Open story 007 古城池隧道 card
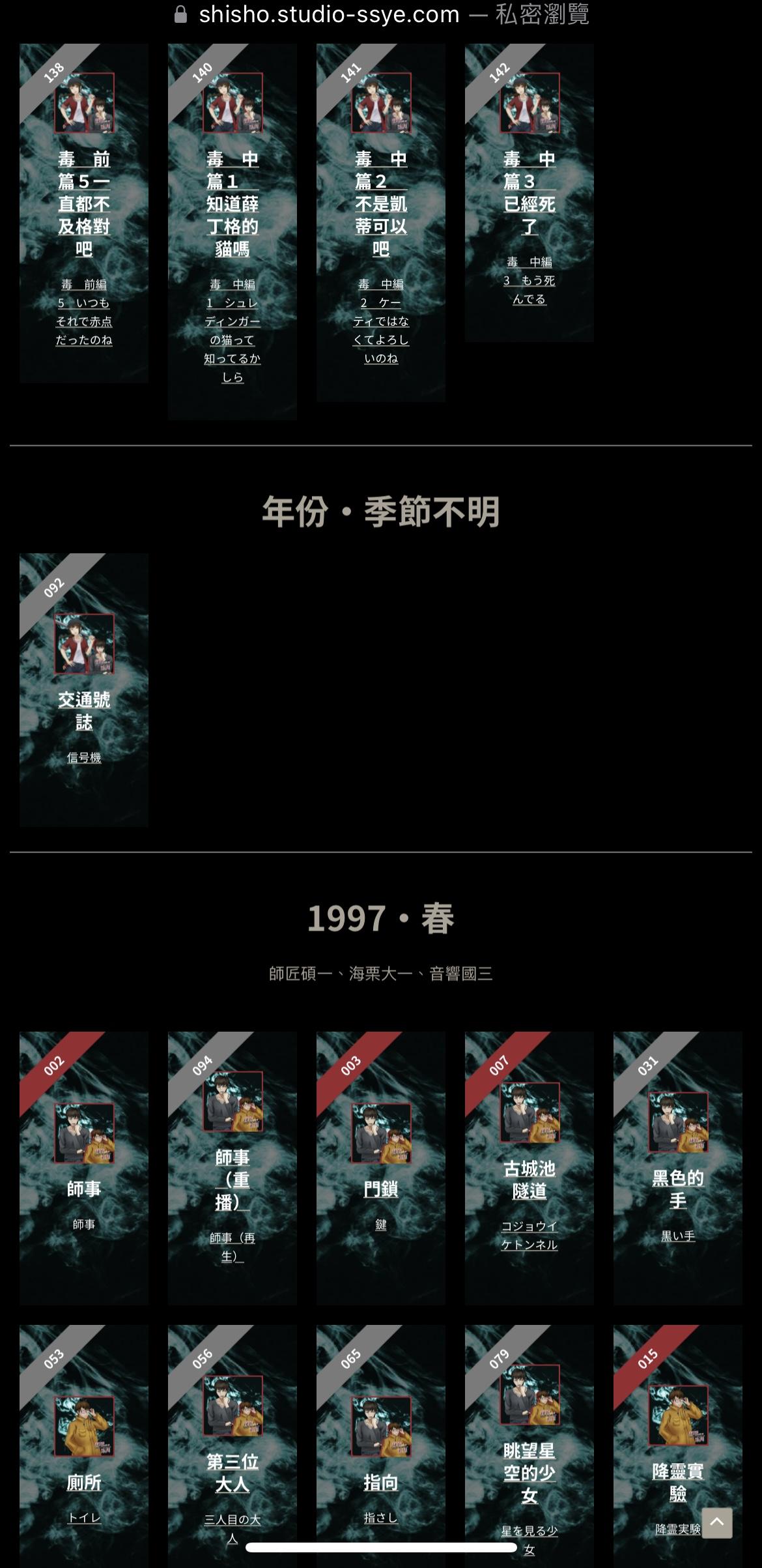Screen dimensions: 762x1568 click(529, 1179)
